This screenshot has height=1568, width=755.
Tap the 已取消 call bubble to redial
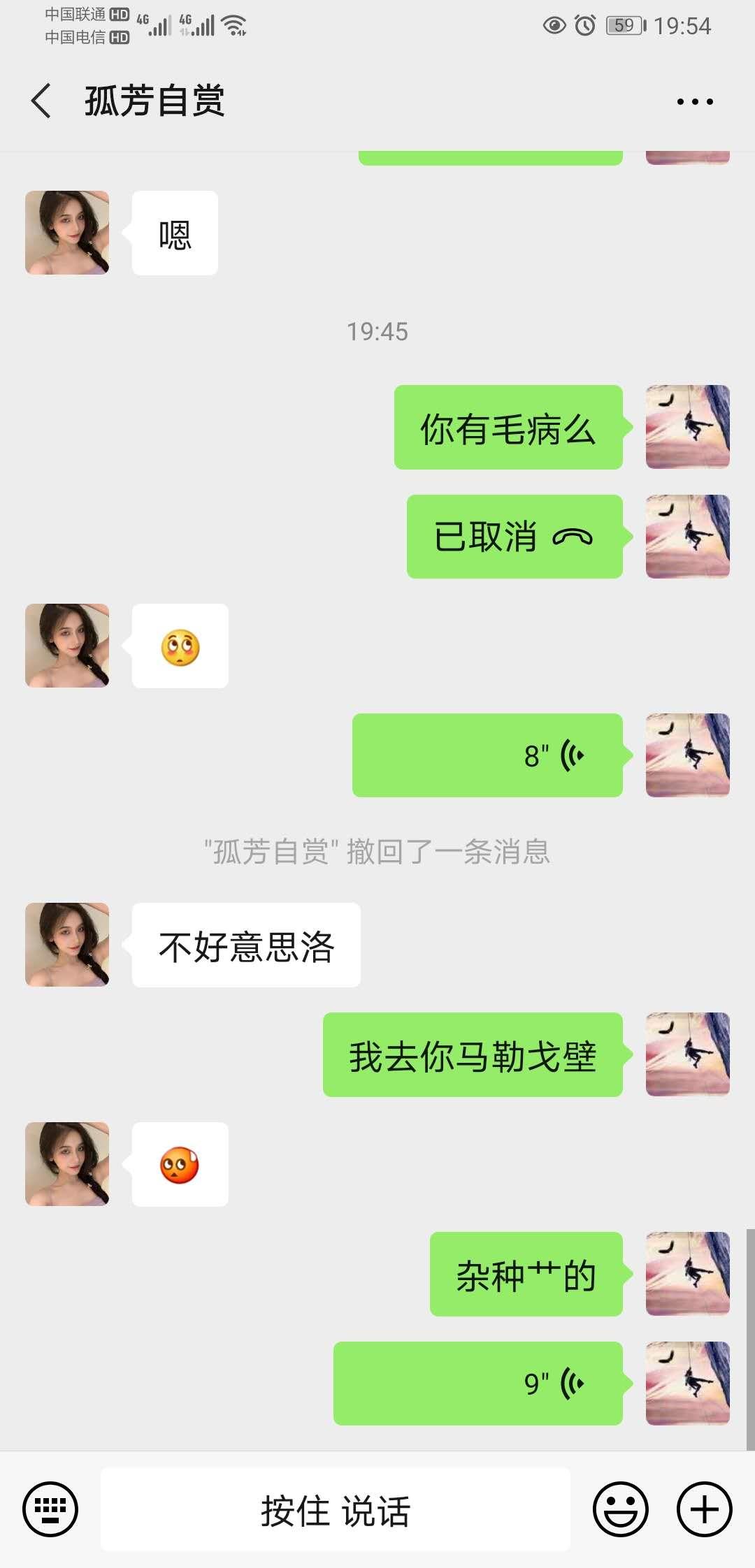click(x=515, y=537)
